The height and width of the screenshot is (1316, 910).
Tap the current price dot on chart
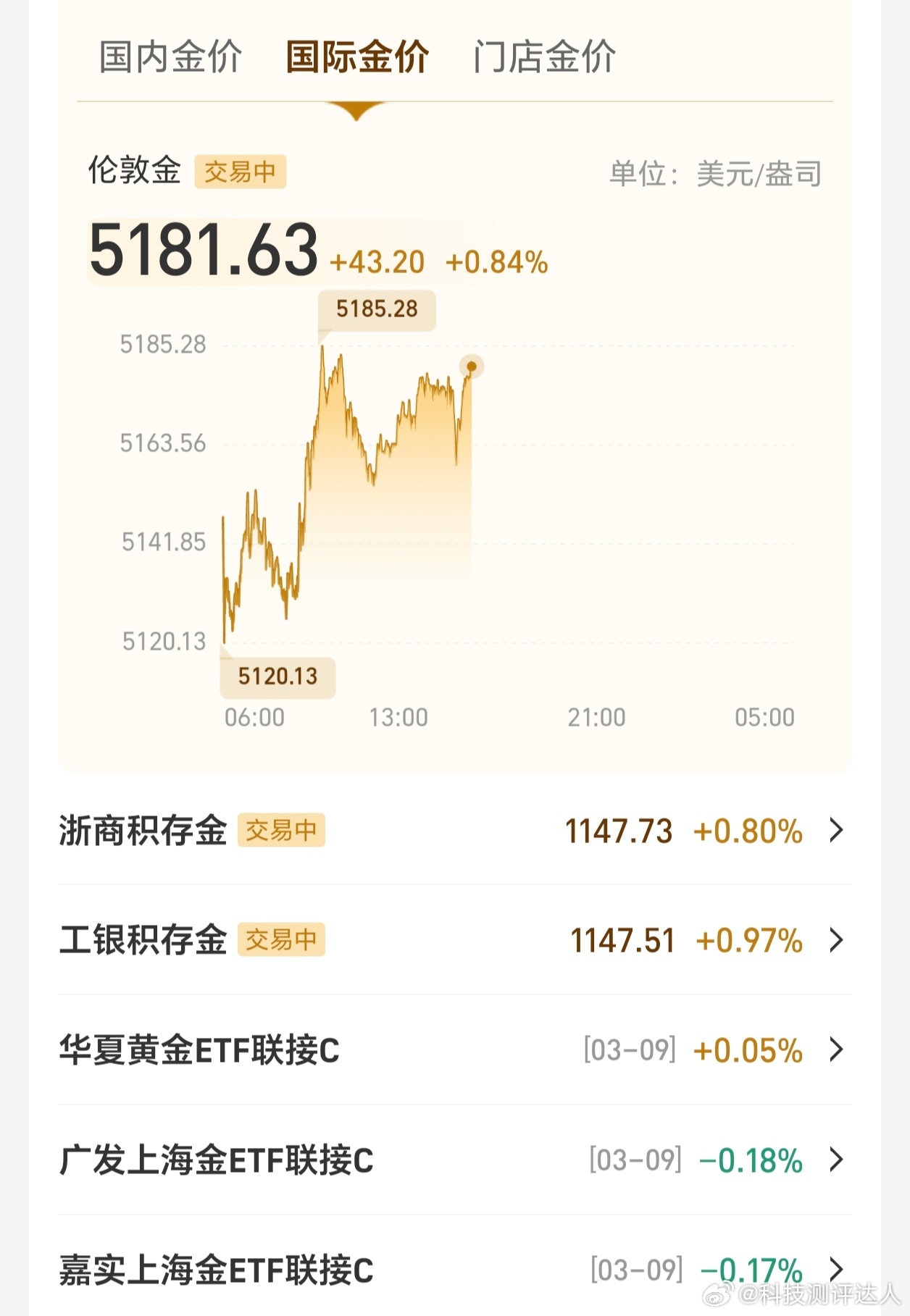[471, 368]
